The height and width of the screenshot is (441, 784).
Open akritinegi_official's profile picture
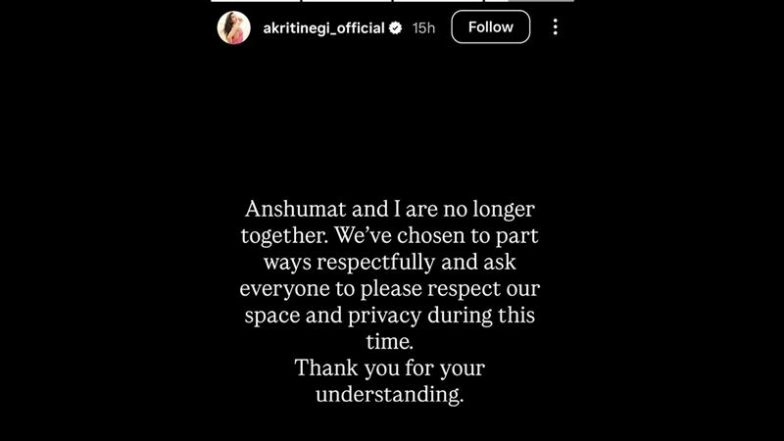coord(234,28)
